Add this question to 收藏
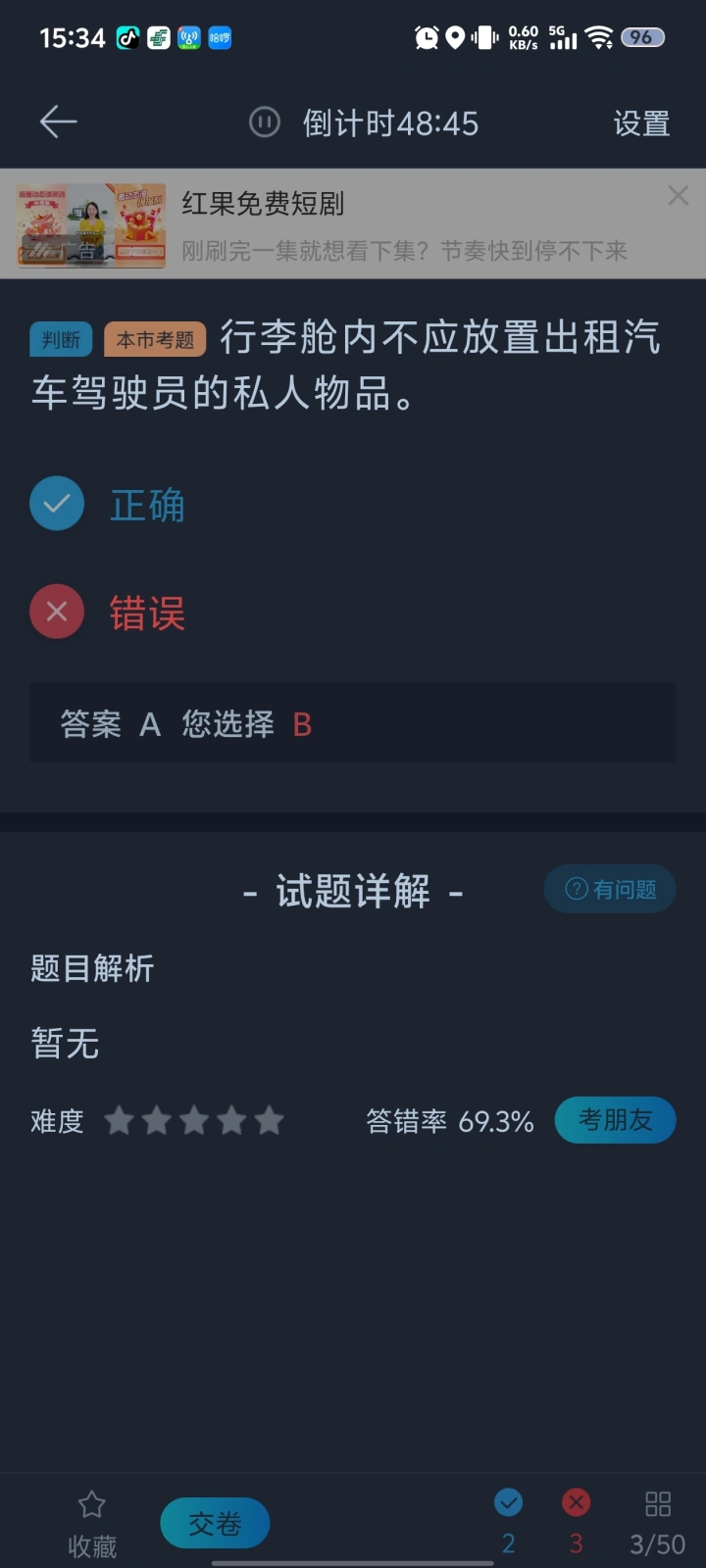 92,1523
